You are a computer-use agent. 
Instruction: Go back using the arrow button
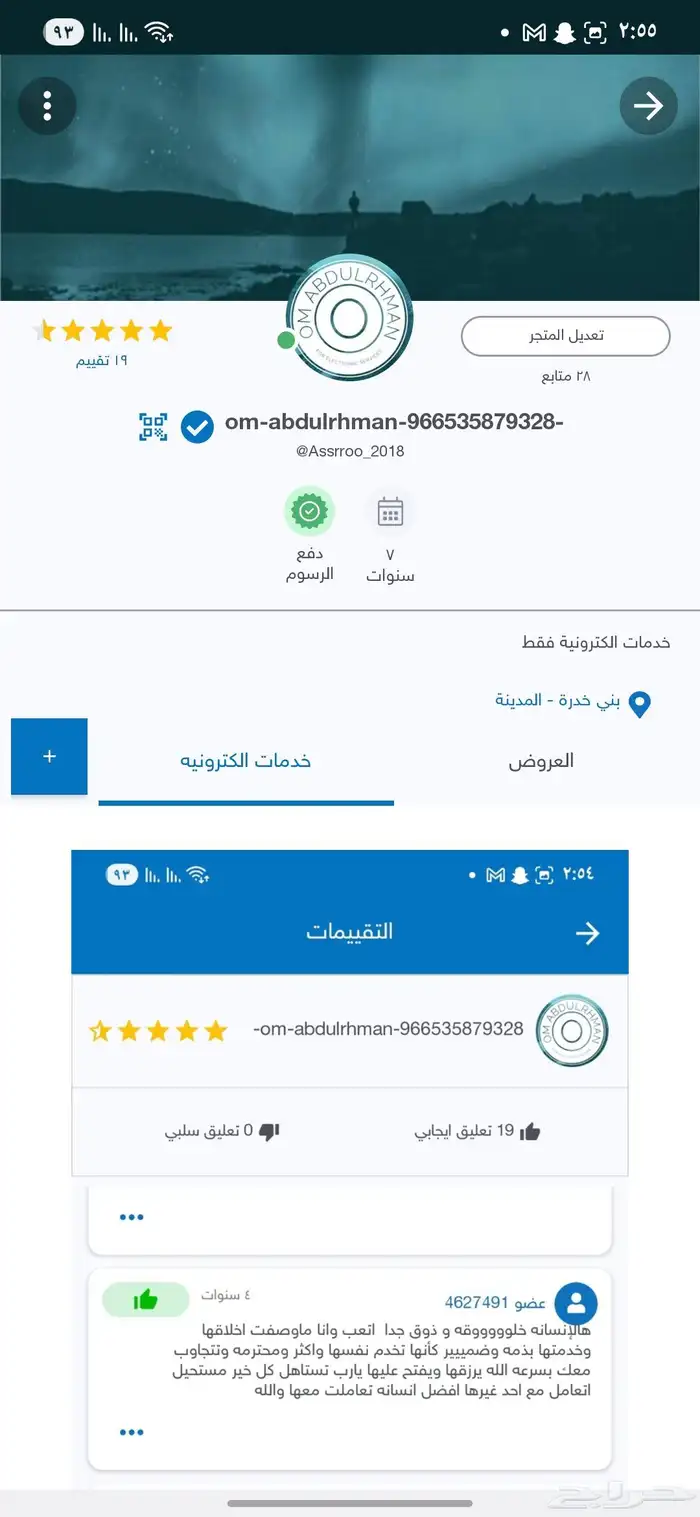pyautogui.click(x=649, y=105)
